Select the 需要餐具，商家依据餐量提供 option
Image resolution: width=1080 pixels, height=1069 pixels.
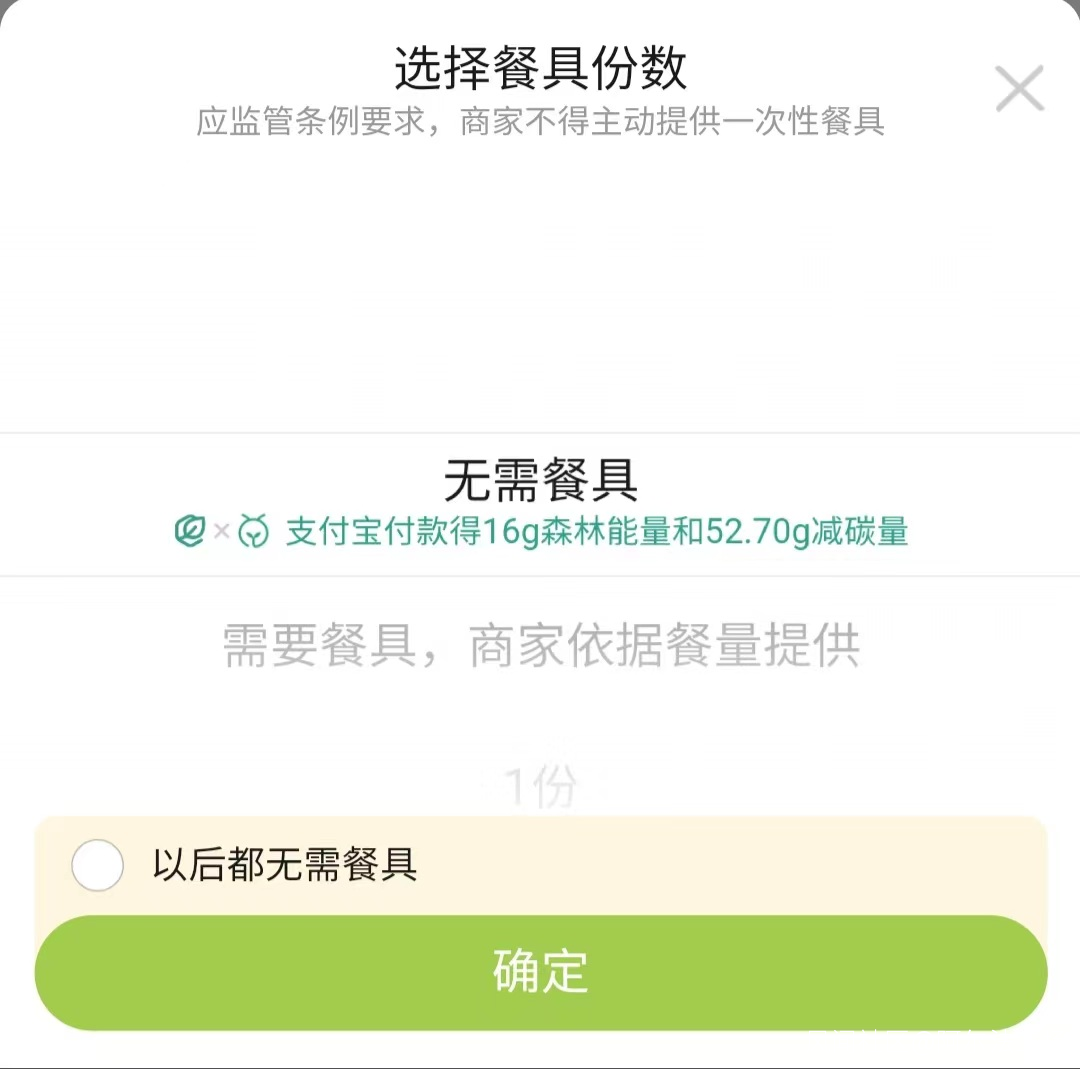coord(540,646)
